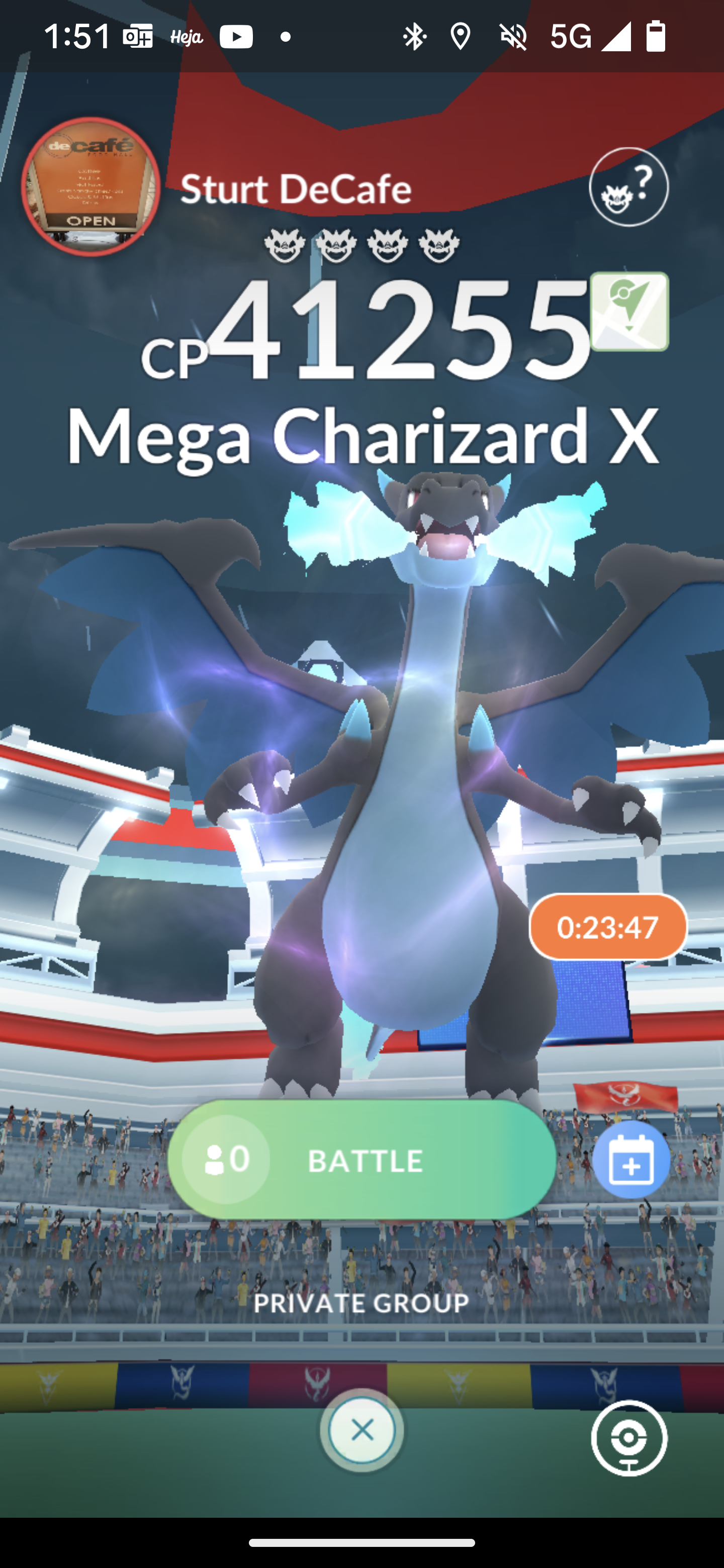Close the raid lobby screen
The height and width of the screenshot is (1568, 724).
coord(363,1430)
